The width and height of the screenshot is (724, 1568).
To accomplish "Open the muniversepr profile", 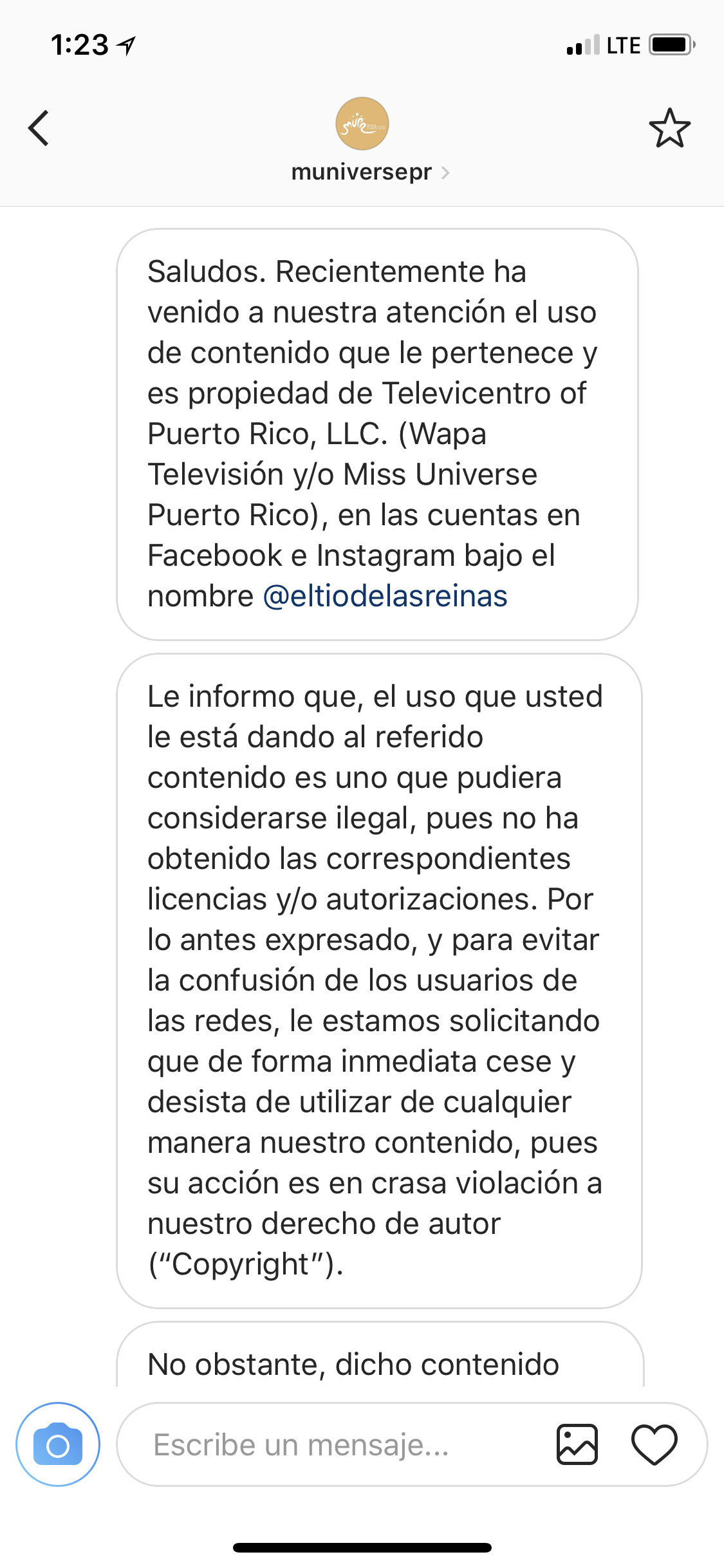I will [x=362, y=172].
